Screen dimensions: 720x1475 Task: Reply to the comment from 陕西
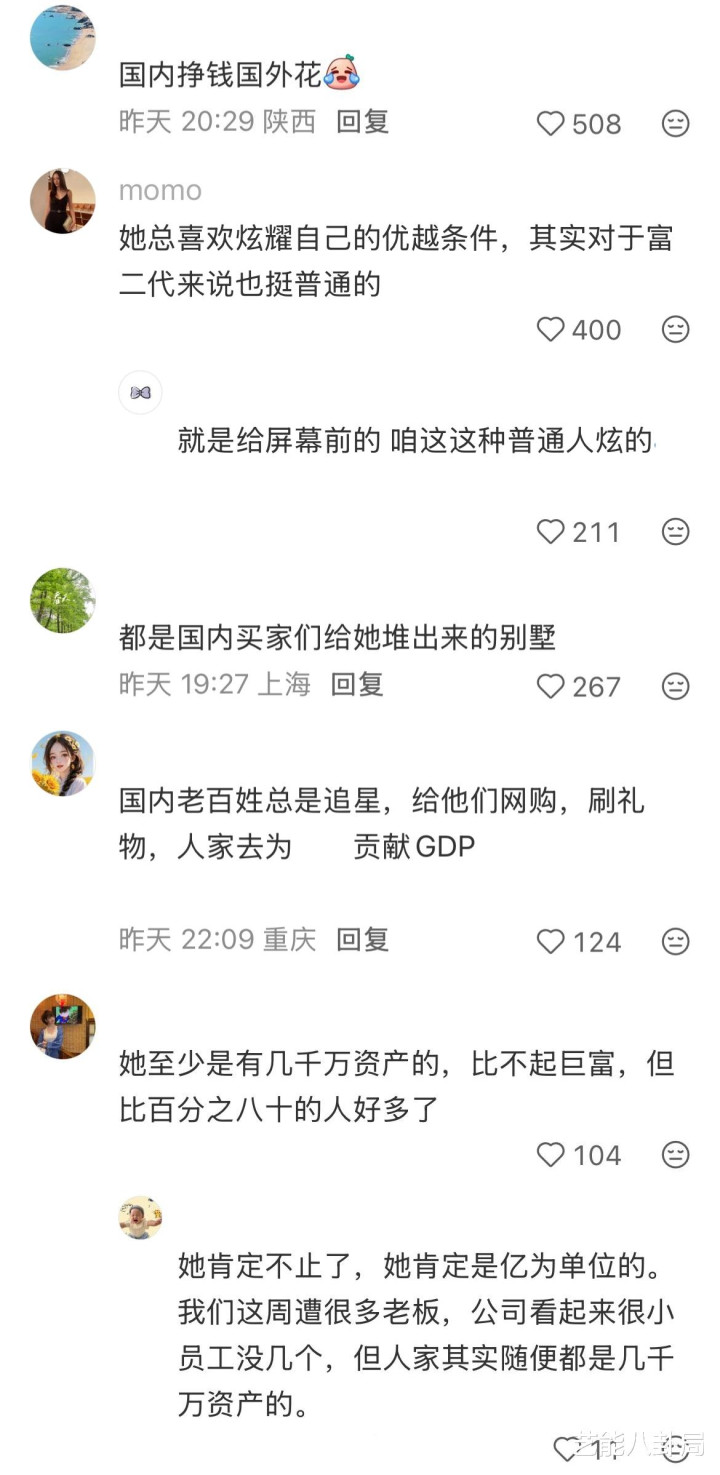pos(362,122)
